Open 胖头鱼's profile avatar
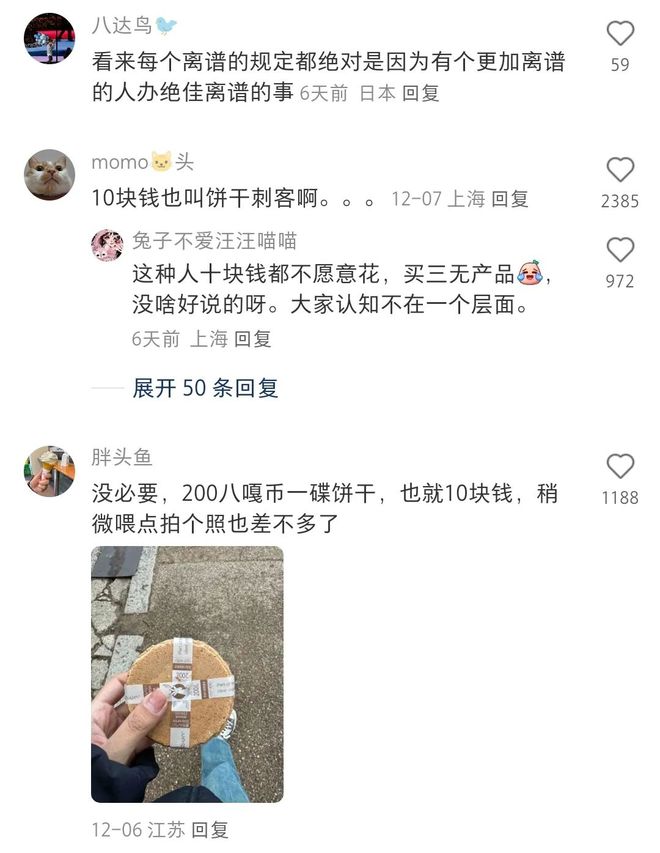This screenshot has height=853, width=660. pos(49,471)
